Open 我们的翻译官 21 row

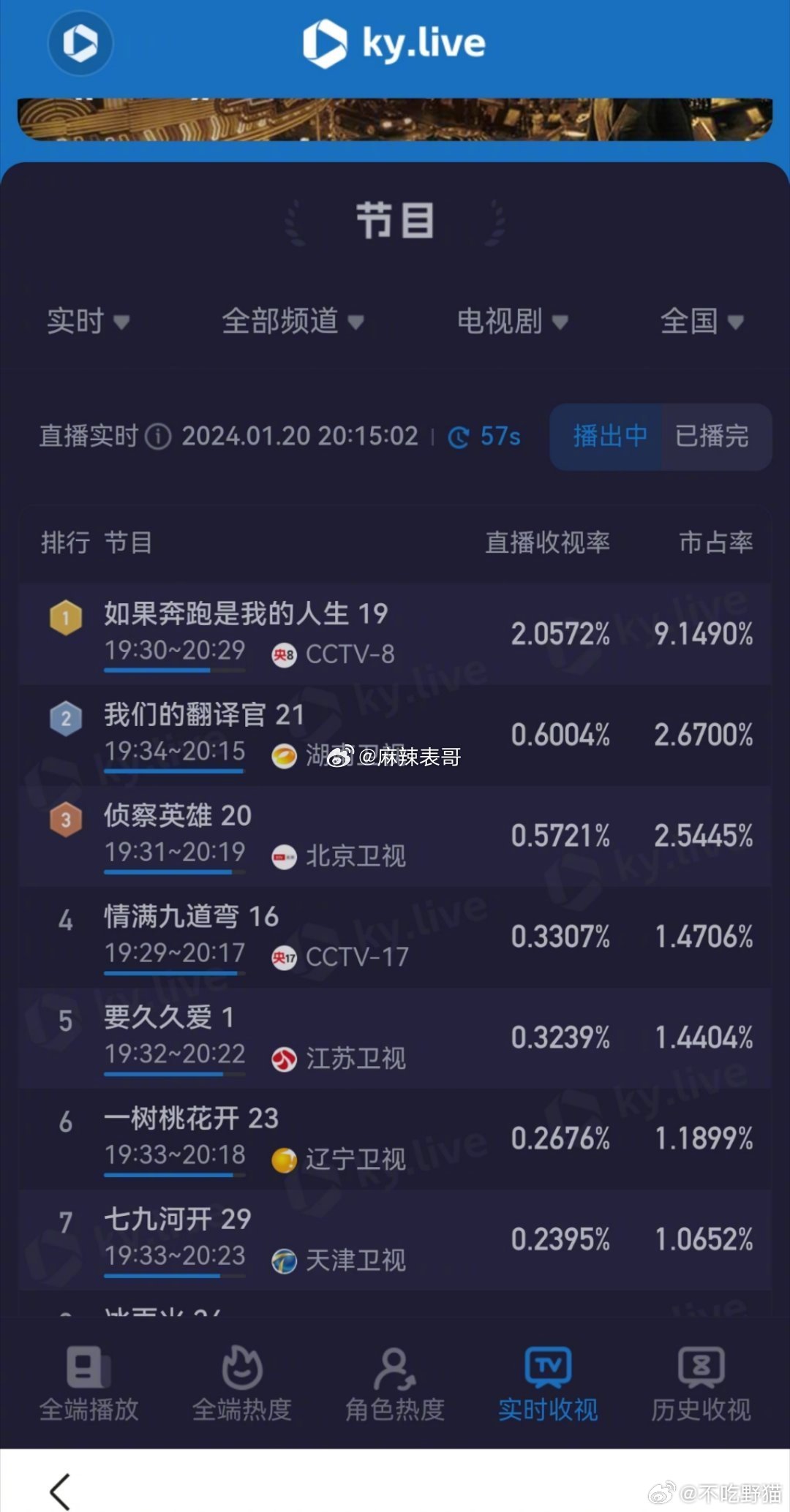point(395,734)
